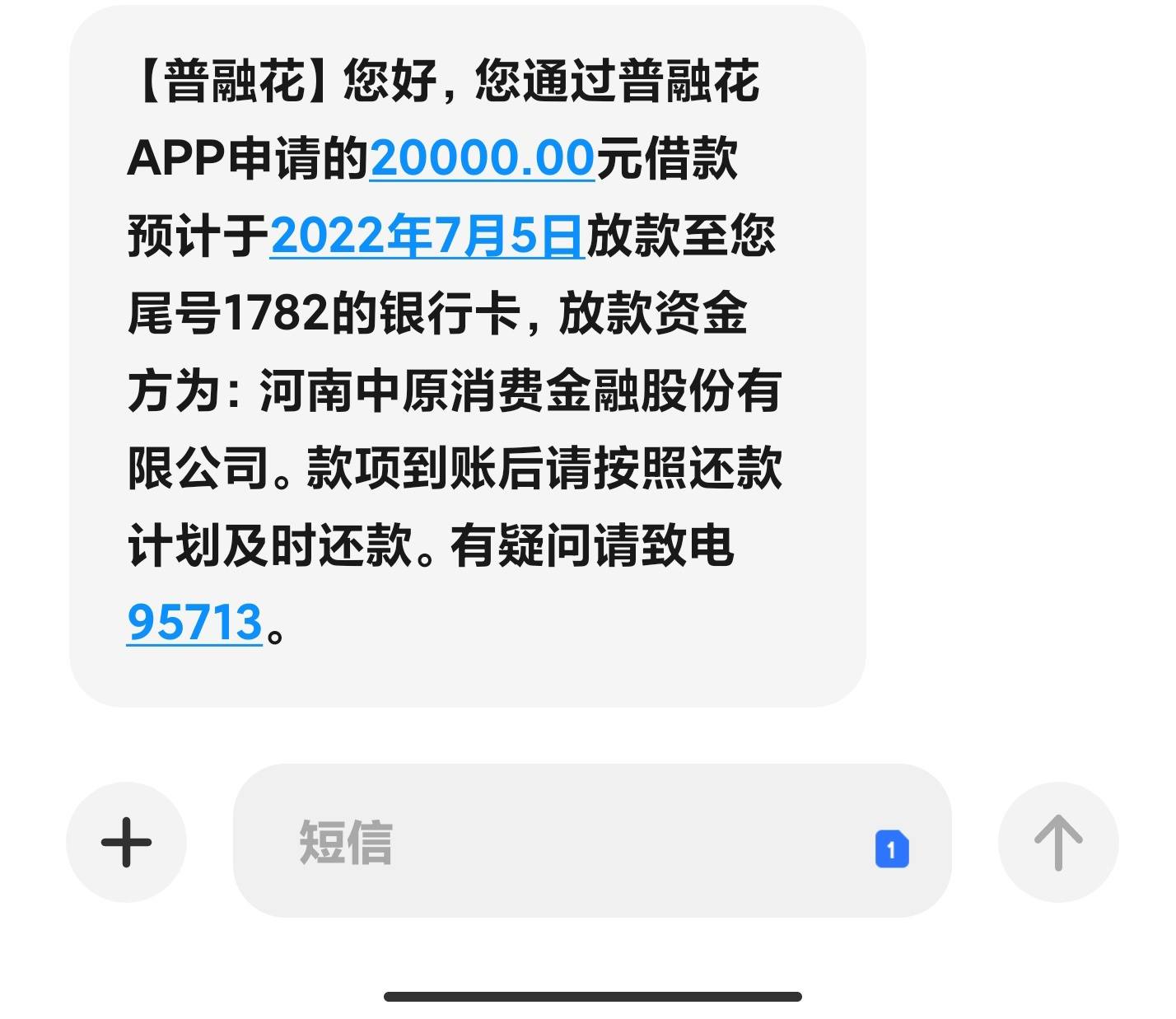Viewport: 1176px width, 1019px height.
Task: Switch the SIM card 1 selector
Action: (x=891, y=848)
